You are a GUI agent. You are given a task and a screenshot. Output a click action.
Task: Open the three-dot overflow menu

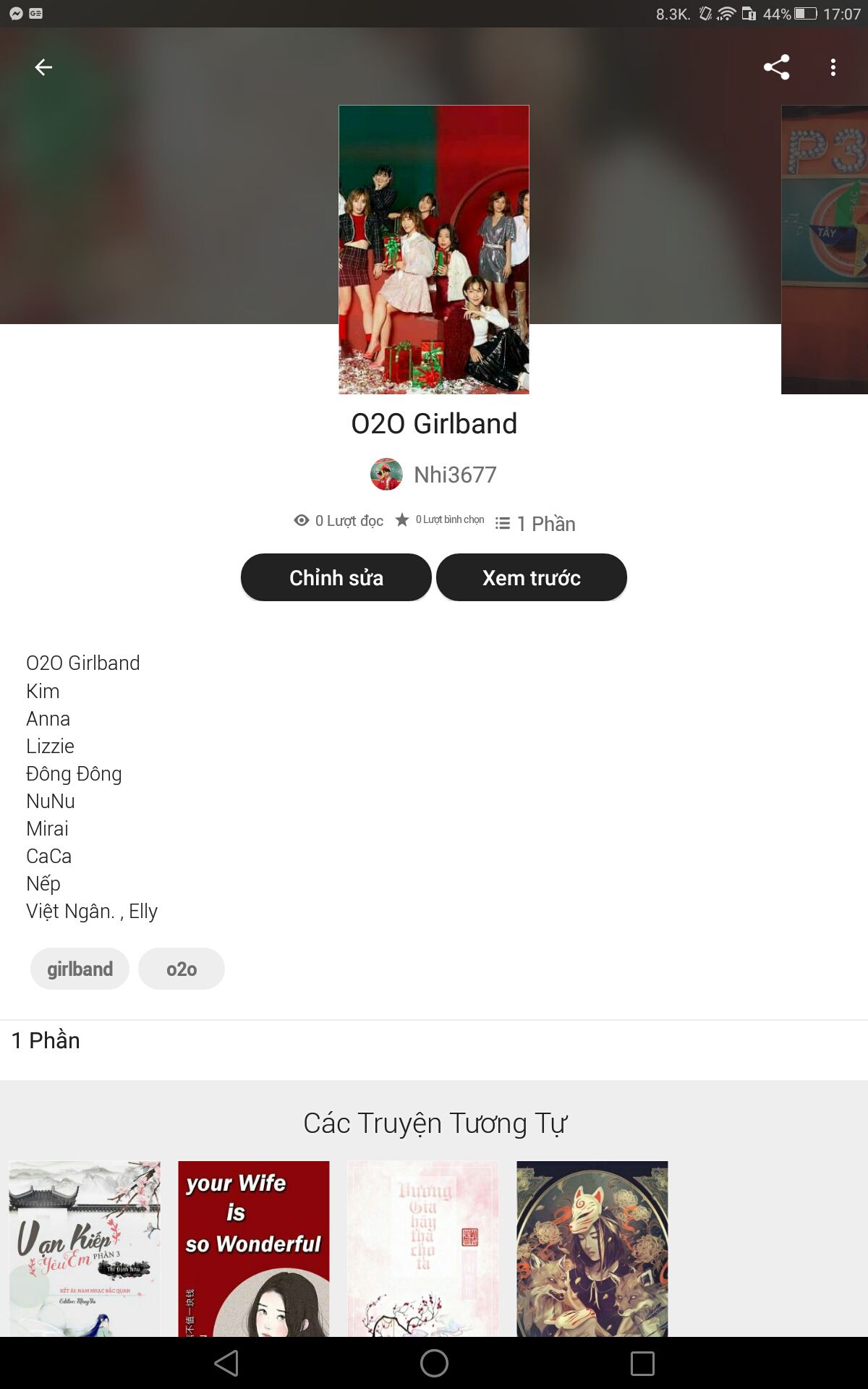click(833, 67)
